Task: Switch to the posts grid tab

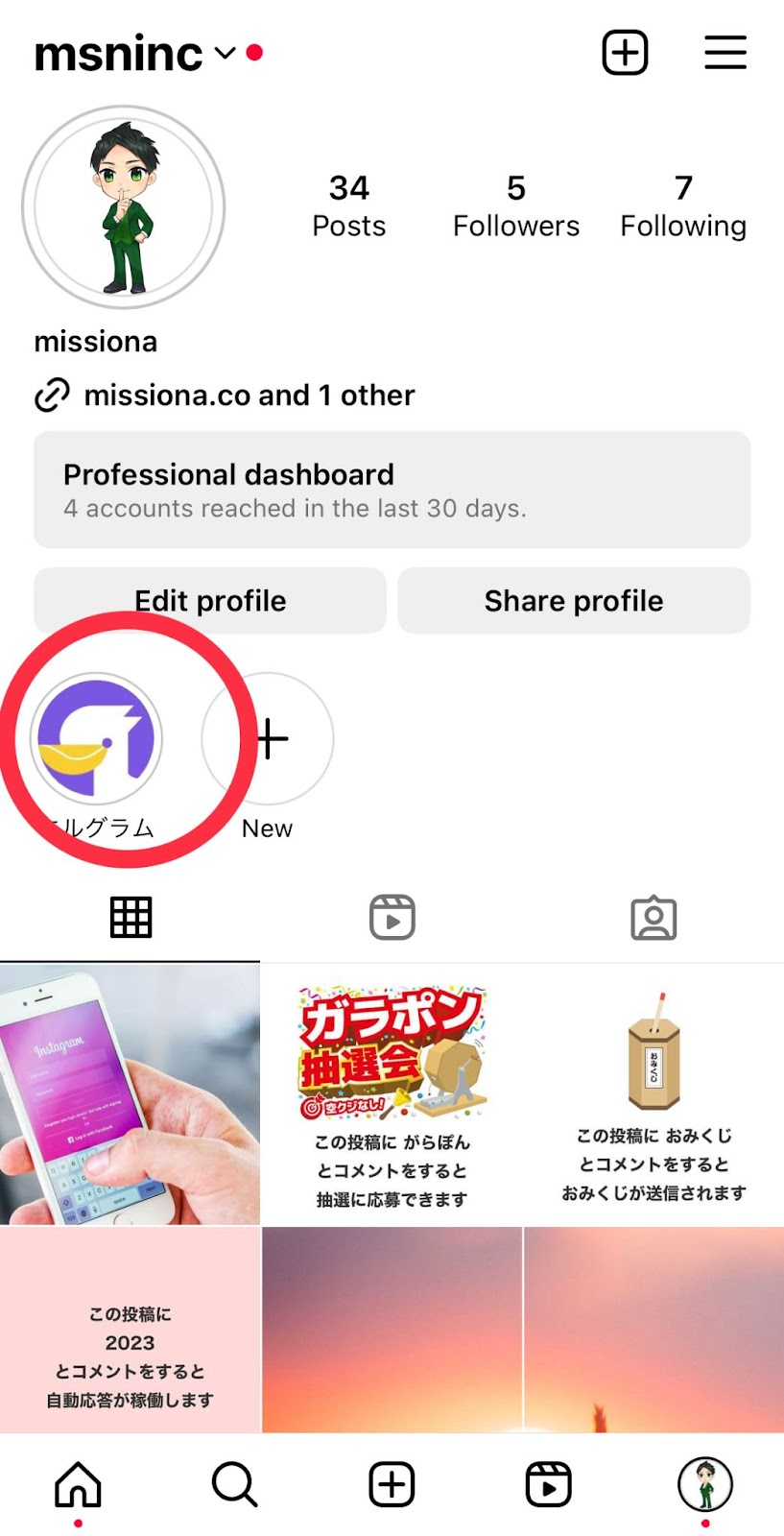Action: click(x=131, y=918)
